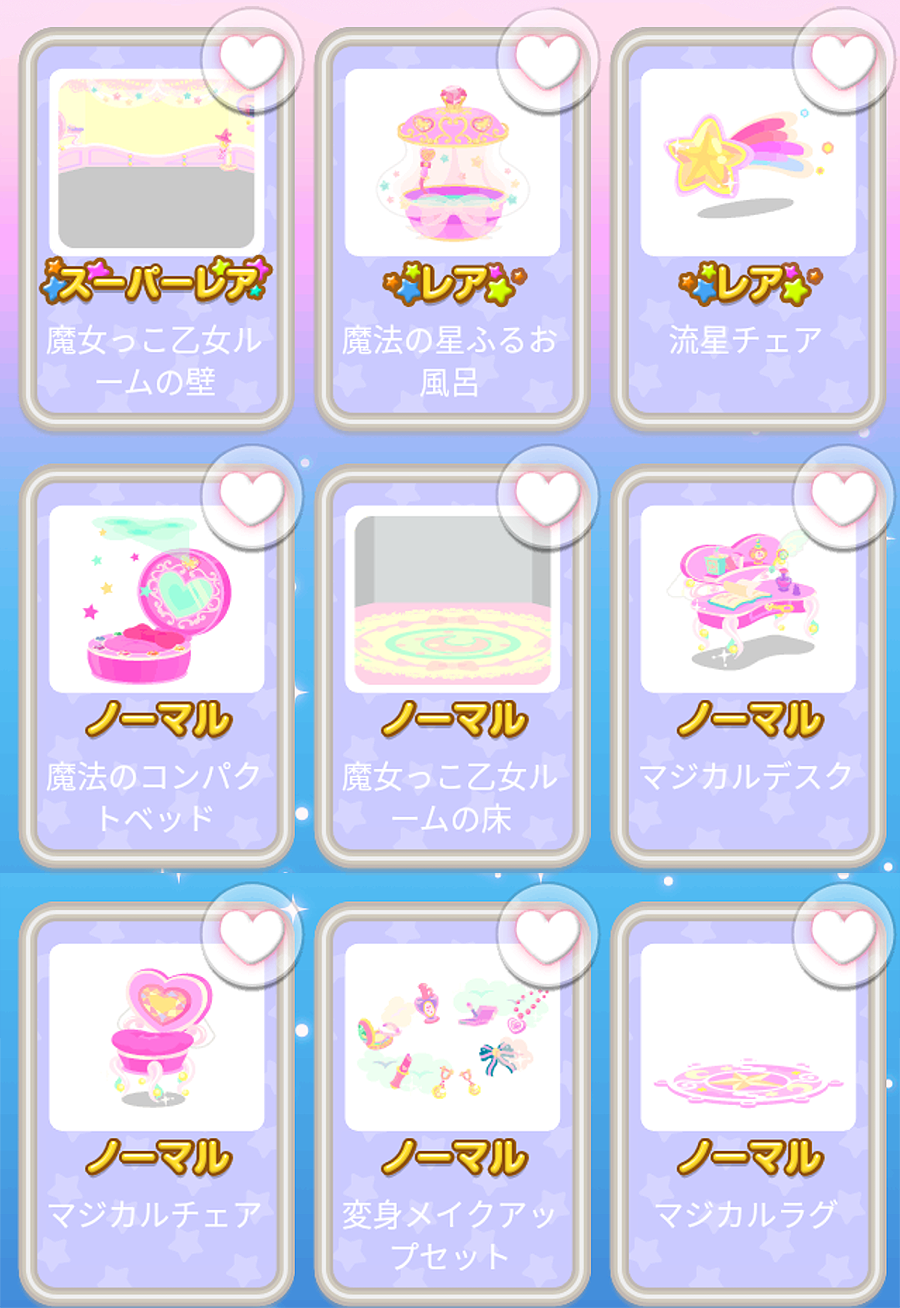This screenshot has width=900, height=1308.
Task: Like the 変身メイクアップセット item
Action: click(547, 934)
